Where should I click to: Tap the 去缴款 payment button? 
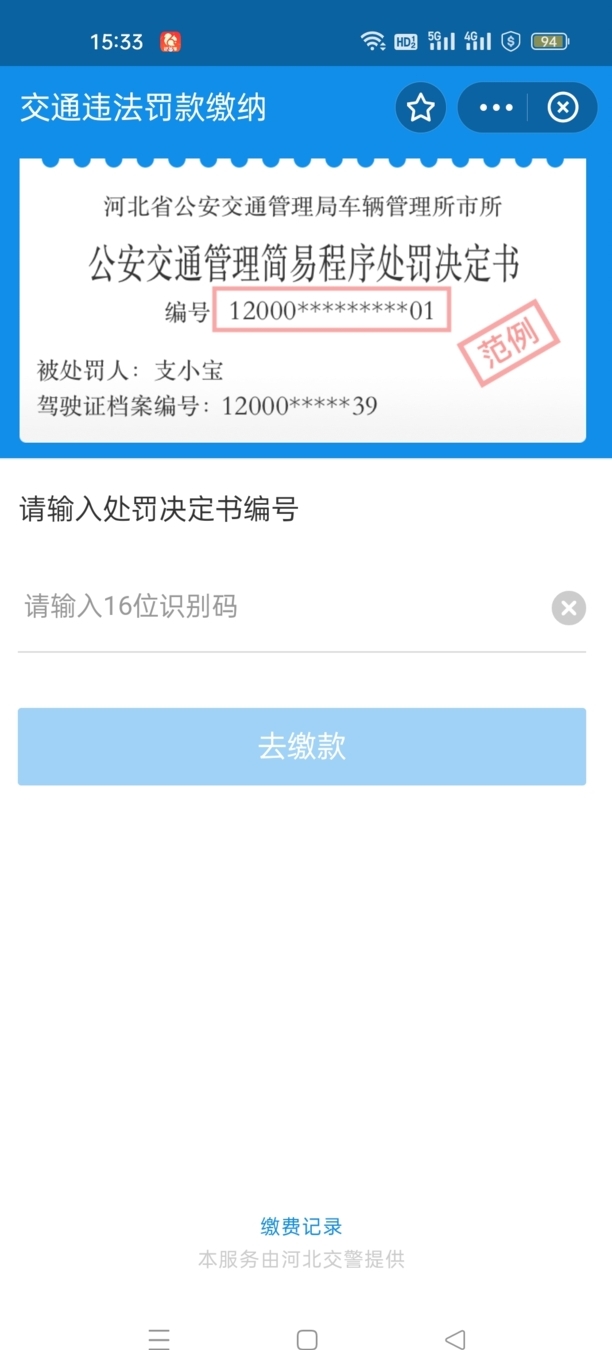click(x=302, y=747)
